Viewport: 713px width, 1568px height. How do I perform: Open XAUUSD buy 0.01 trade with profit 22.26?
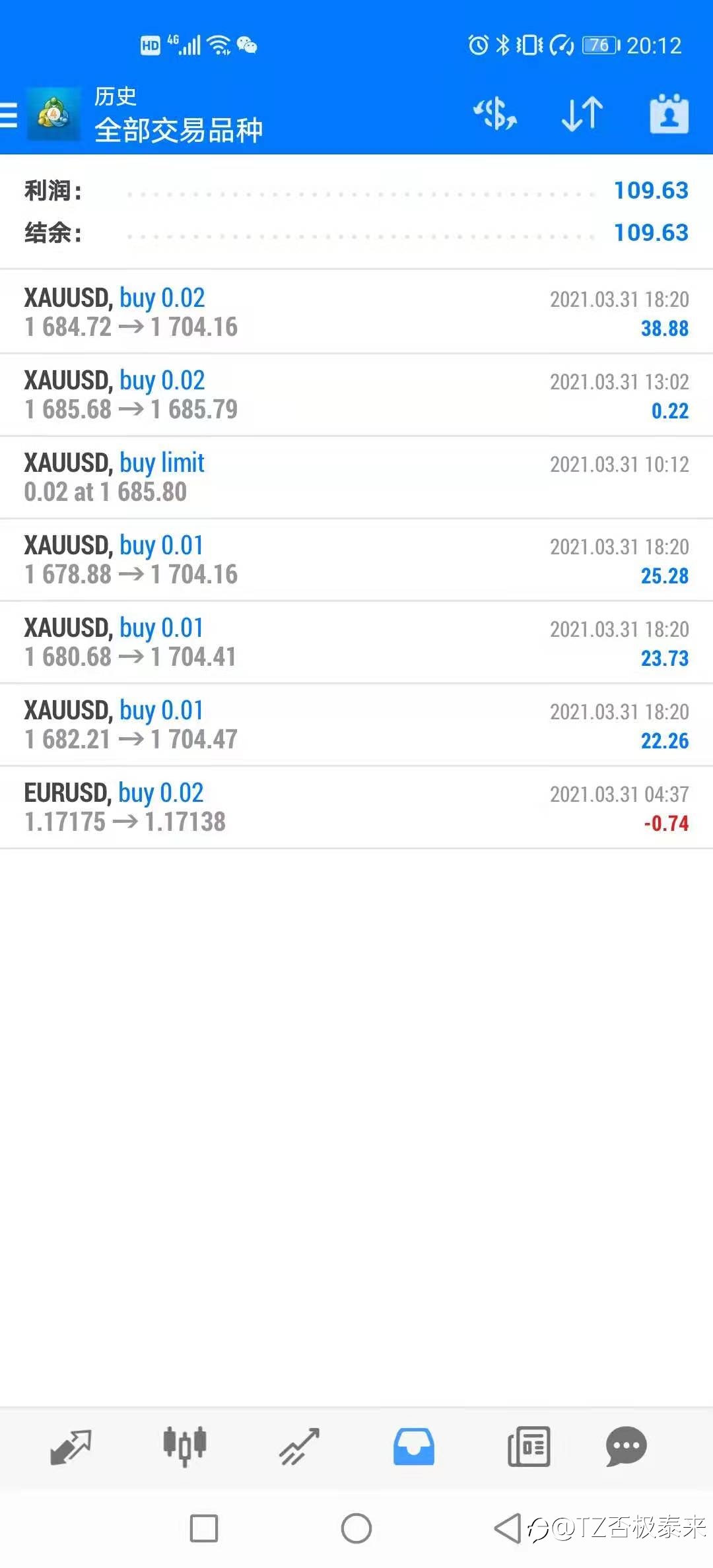tap(356, 725)
